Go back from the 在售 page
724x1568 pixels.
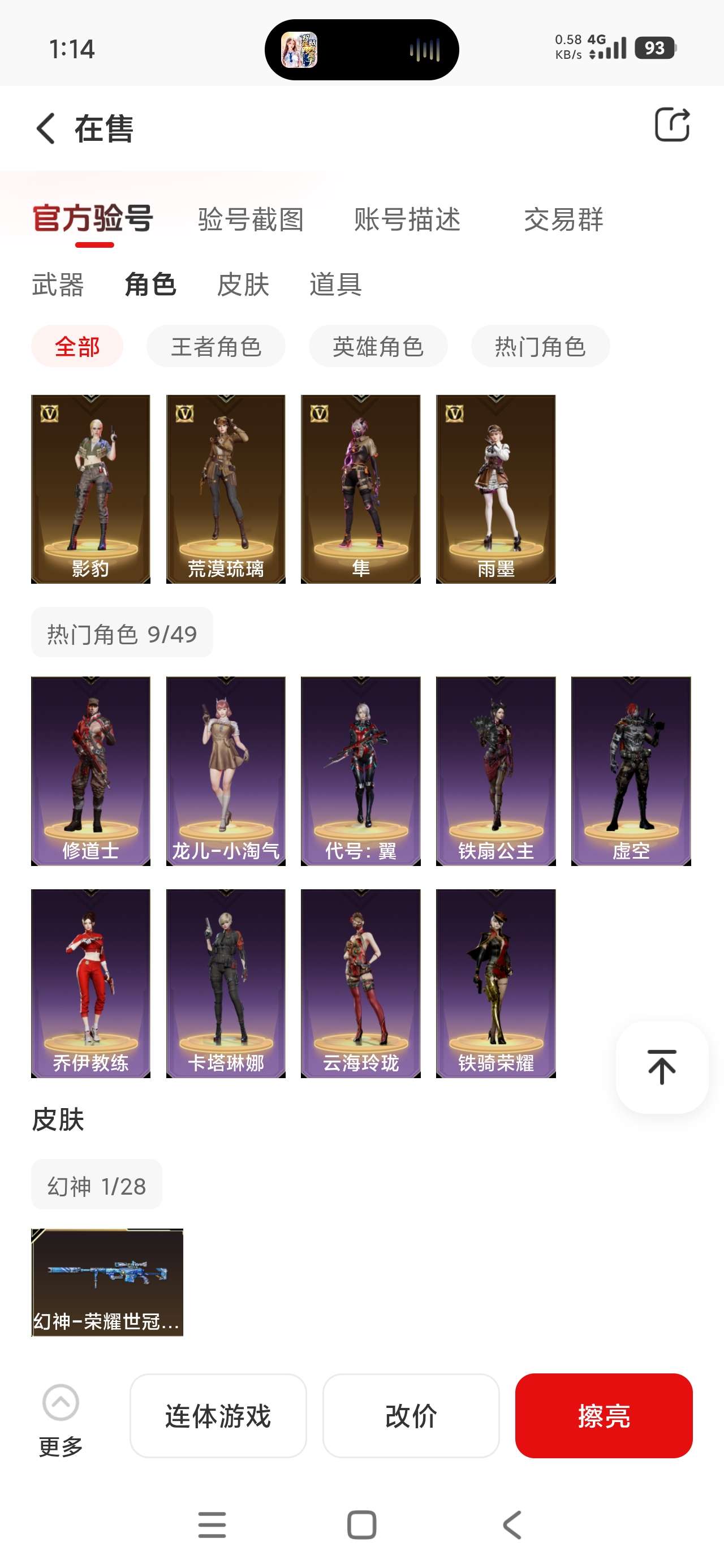click(x=46, y=128)
